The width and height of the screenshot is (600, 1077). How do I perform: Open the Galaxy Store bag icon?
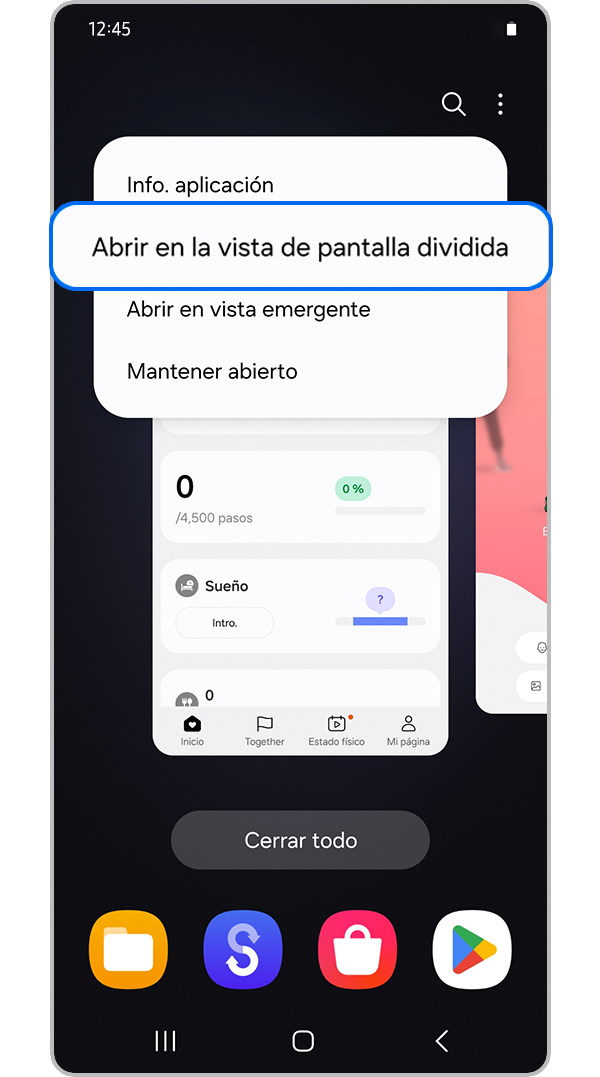pos(357,949)
